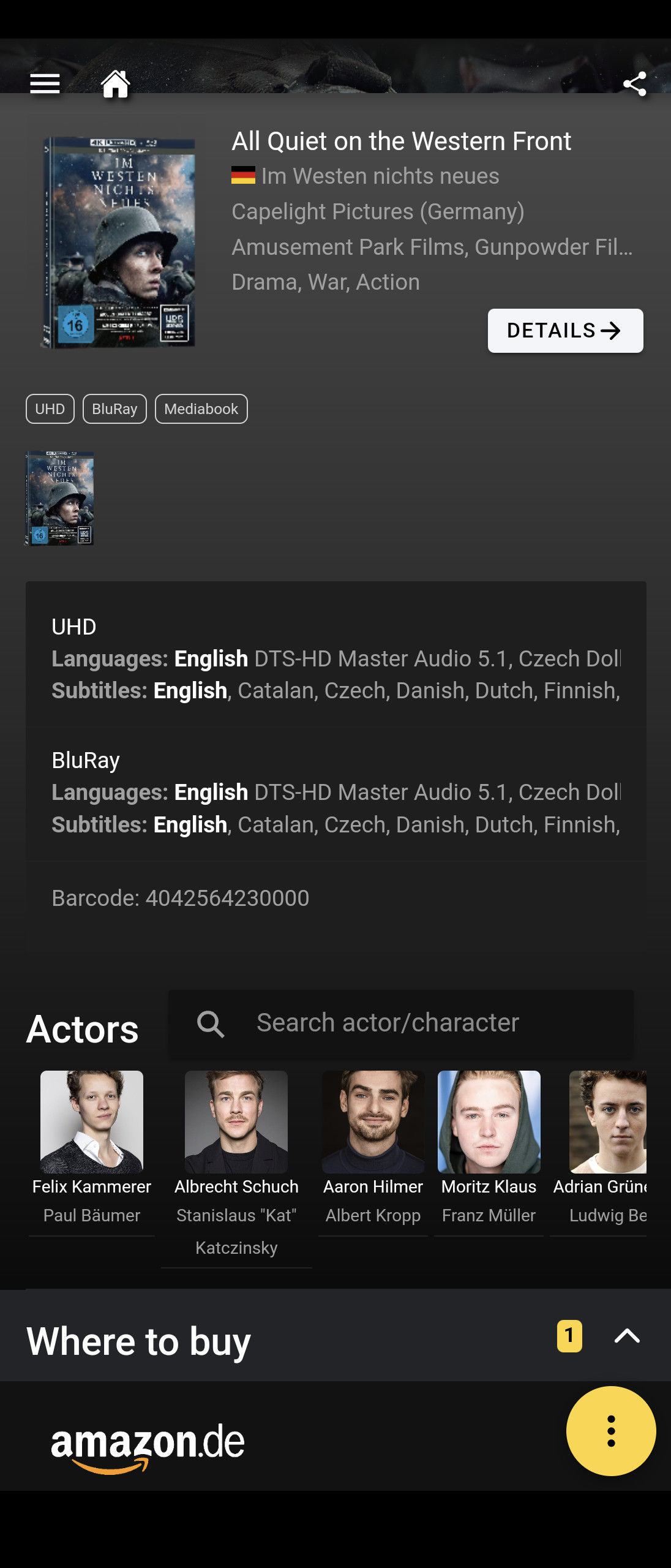Open the yellow three-dot floating menu
The image size is (671, 1568).
point(610,1431)
